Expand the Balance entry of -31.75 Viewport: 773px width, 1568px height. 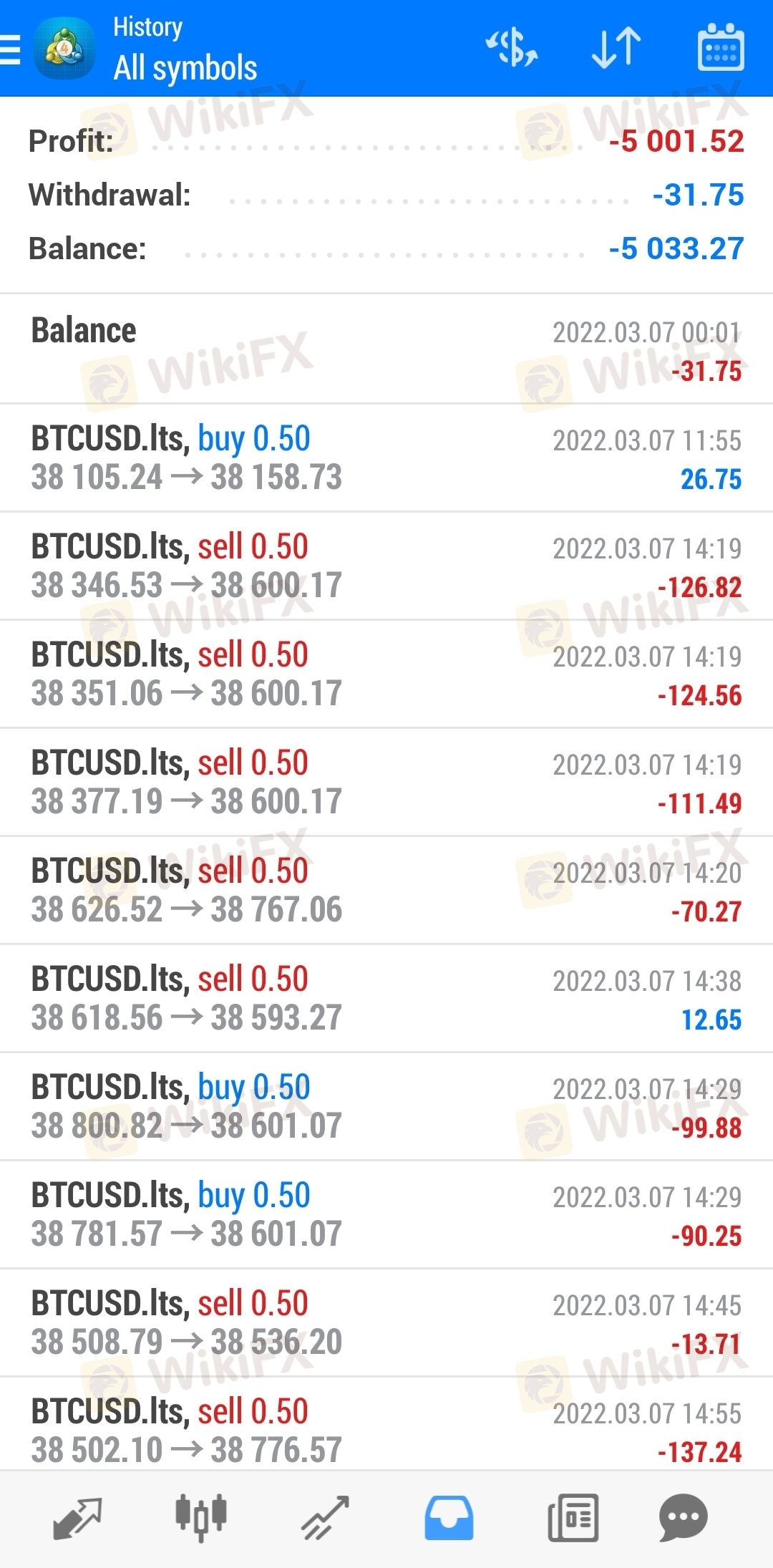[x=386, y=349]
